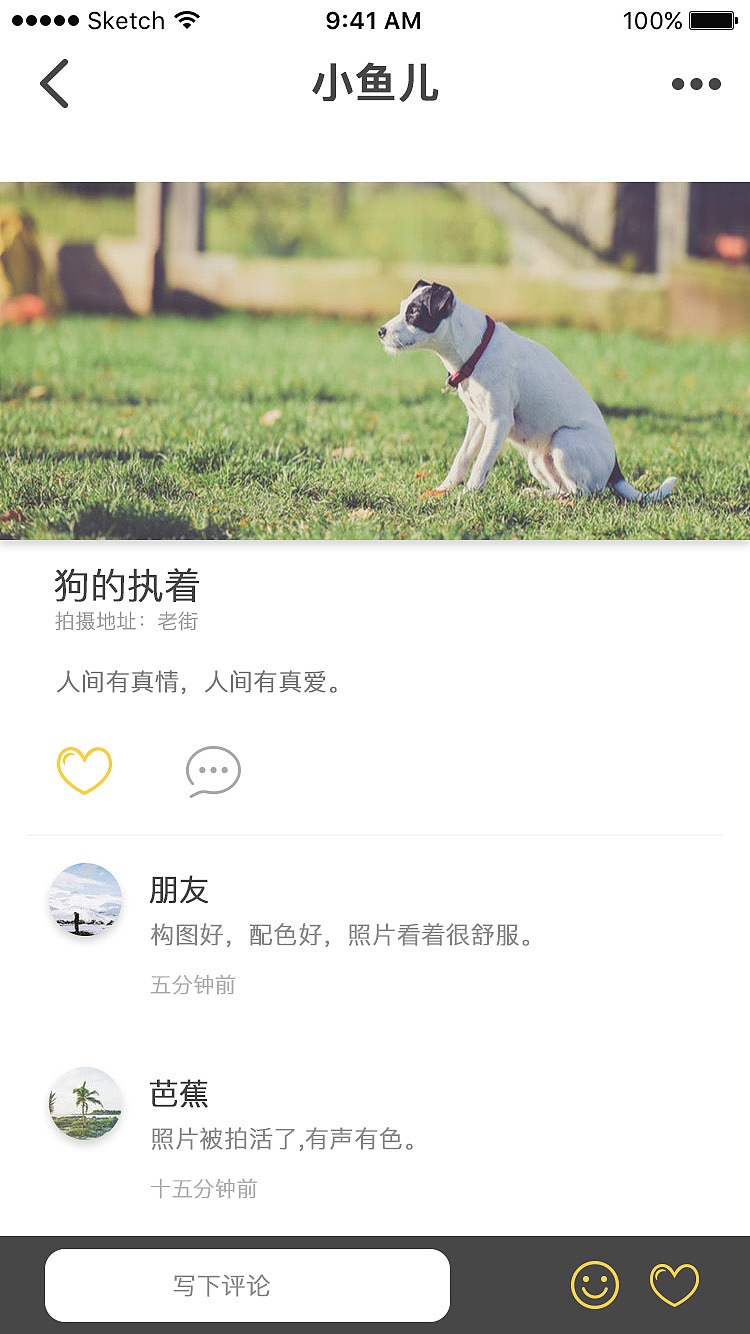Select the 小鱼儿 page title
The height and width of the screenshot is (1334, 750).
(377, 85)
